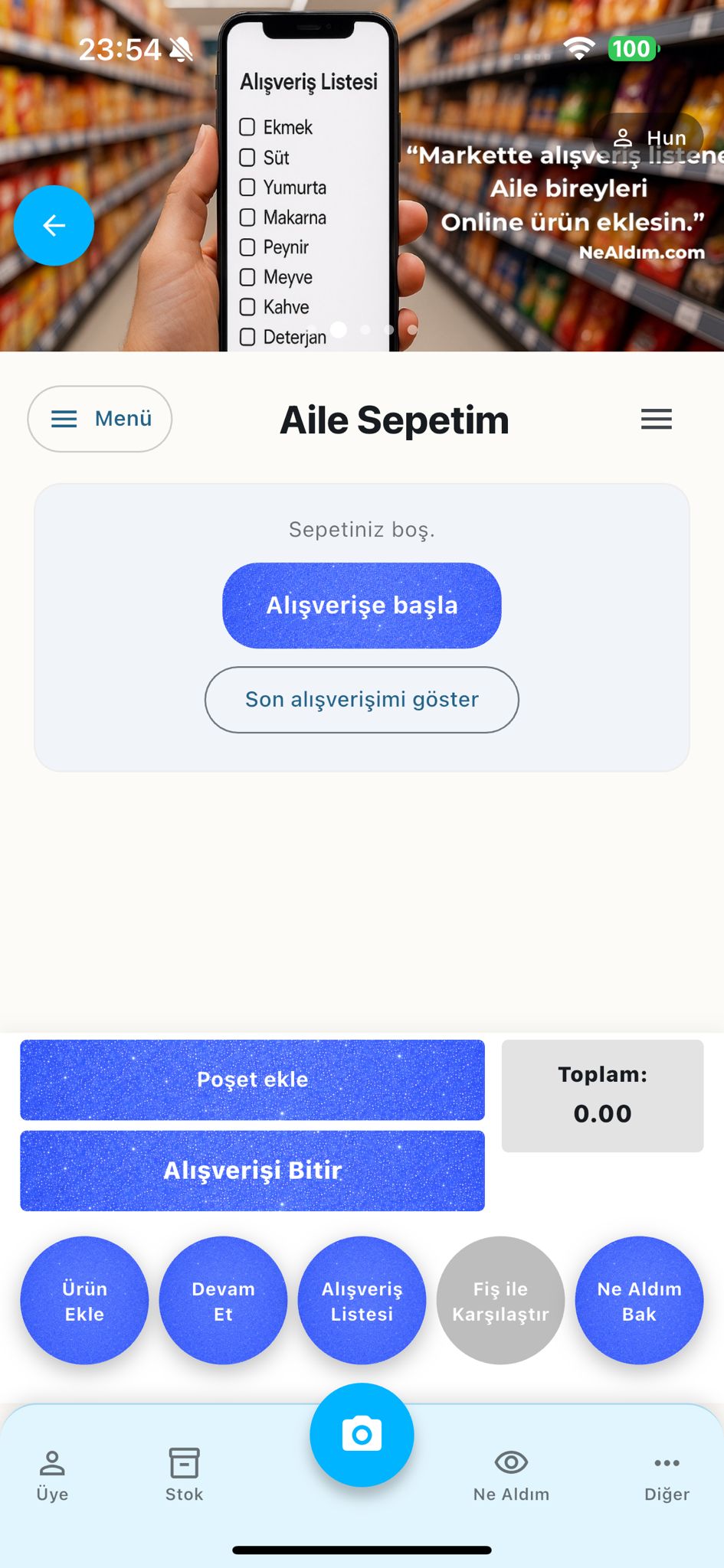Image resolution: width=724 pixels, height=1568 pixels.
Task: Tap the blue back arrow button
Action: click(54, 226)
